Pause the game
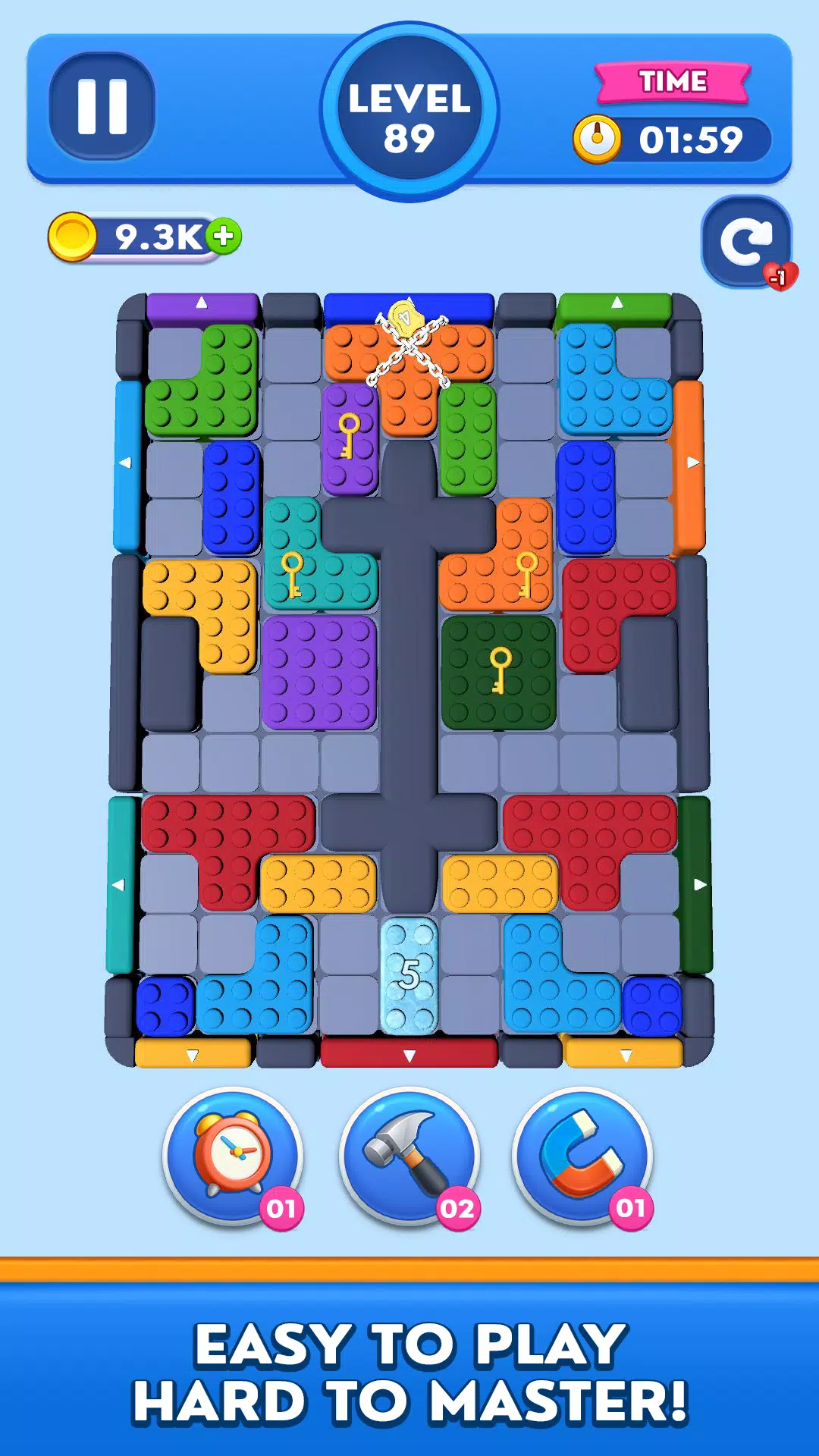Viewport: 819px width, 1456px height. (102, 106)
